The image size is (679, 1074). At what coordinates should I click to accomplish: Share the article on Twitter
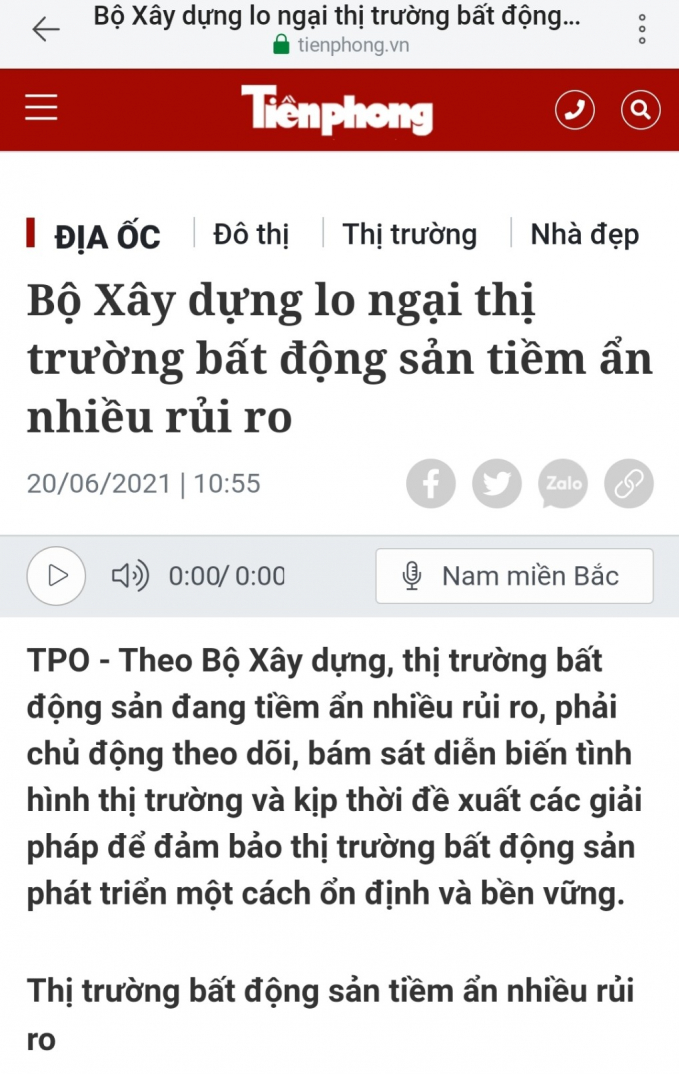(x=497, y=485)
